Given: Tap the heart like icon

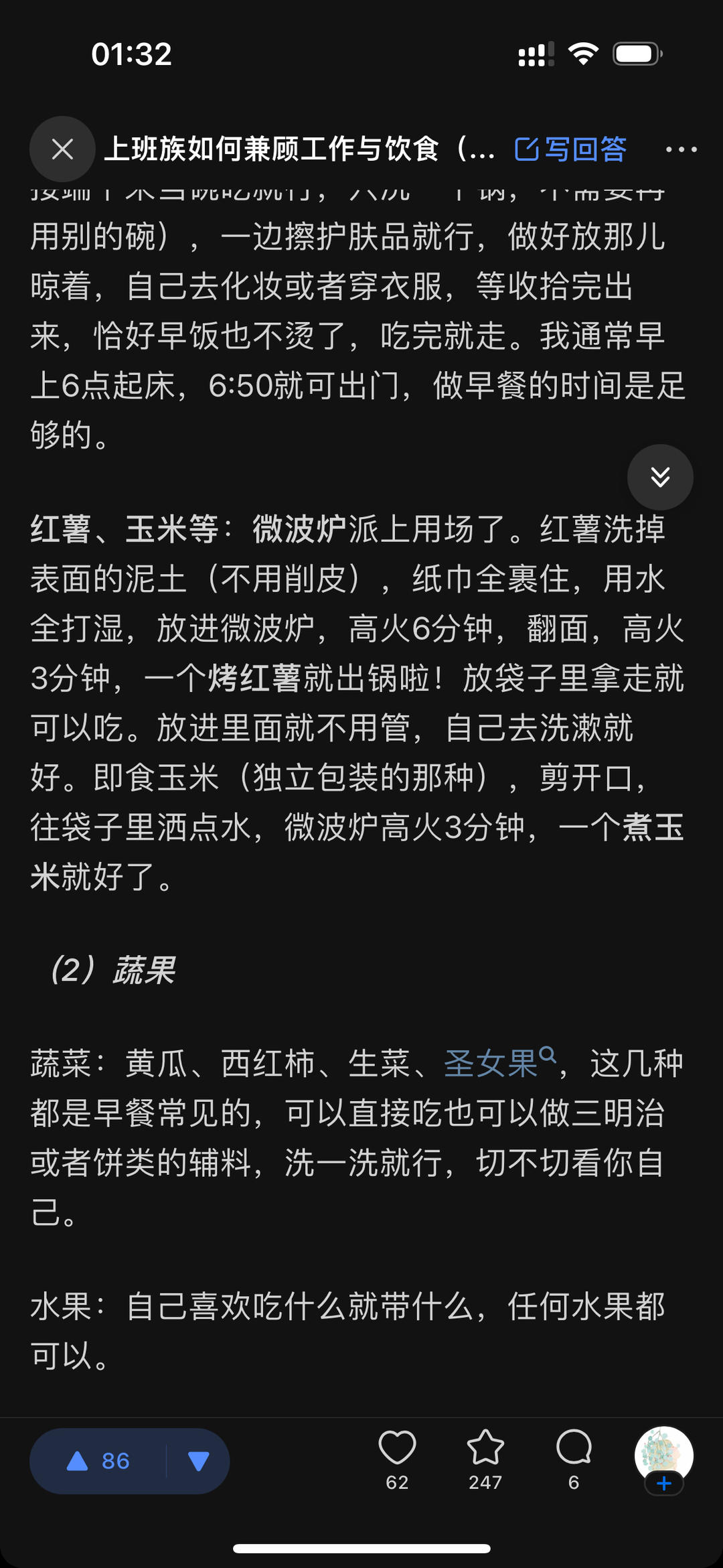Looking at the screenshot, I should point(396,1445).
